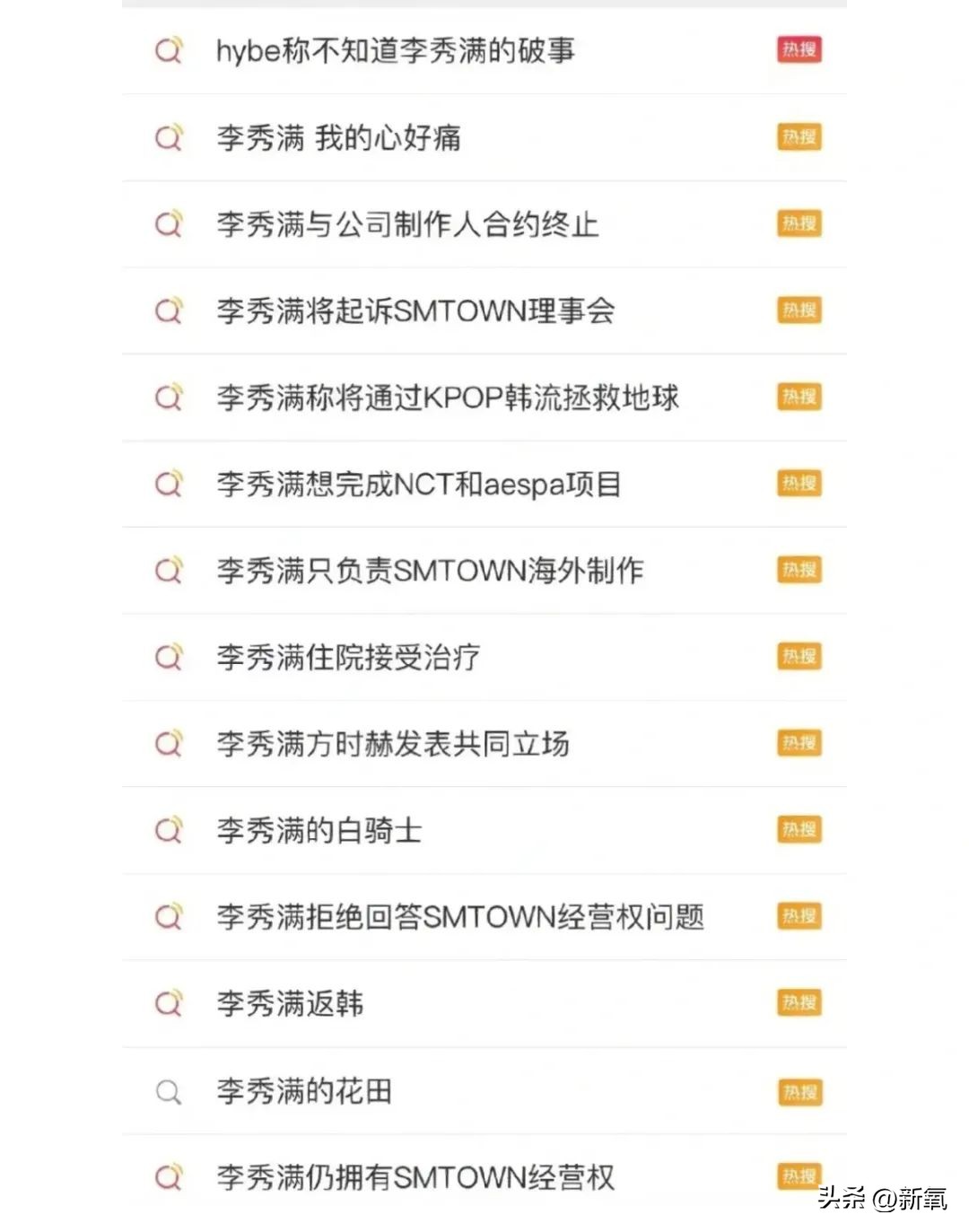The width and height of the screenshot is (969, 1232).
Task: Open 李秀满方时赫发表共同立场 result
Action: coord(392,744)
